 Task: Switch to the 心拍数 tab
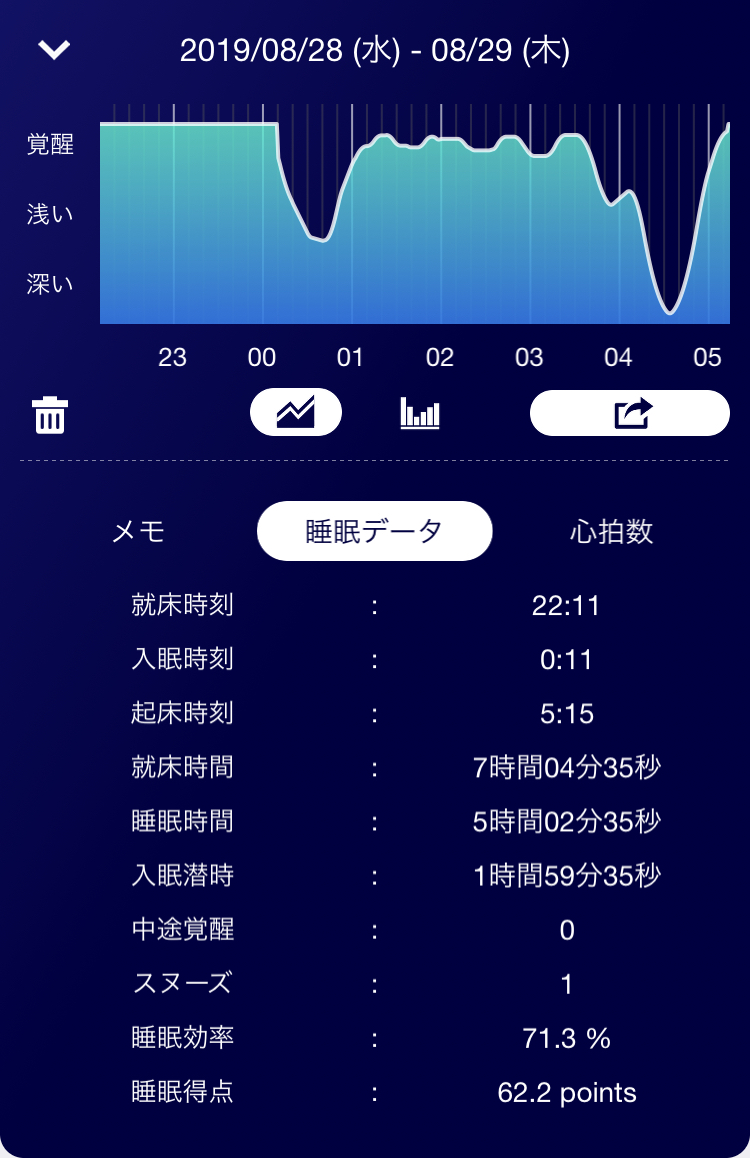(x=611, y=531)
